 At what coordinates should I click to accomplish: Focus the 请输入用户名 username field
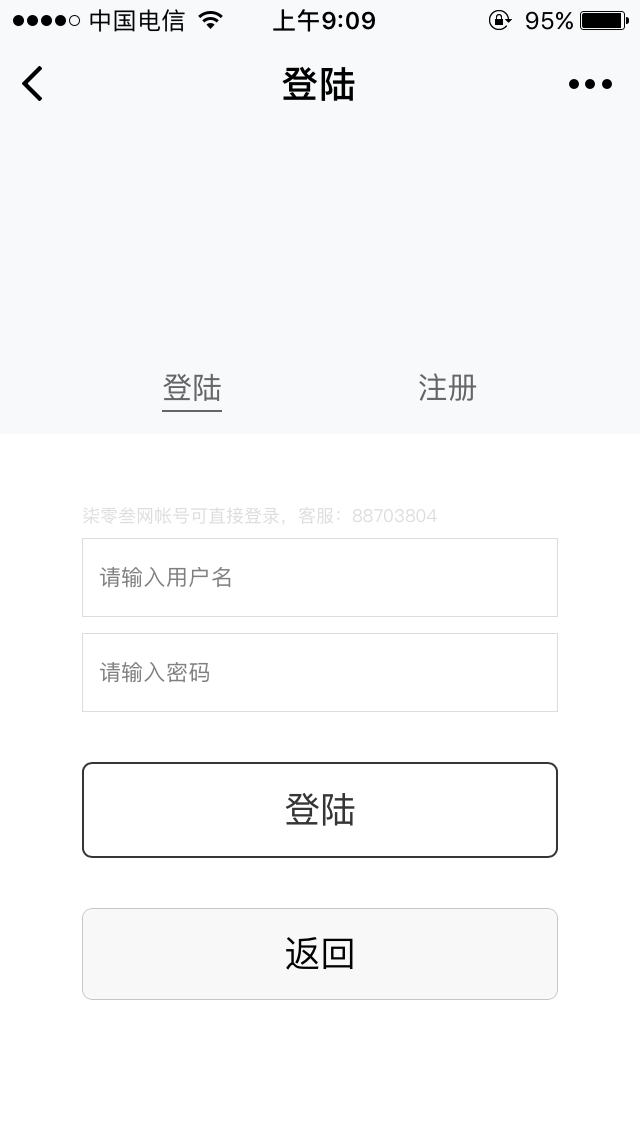click(320, 577)
